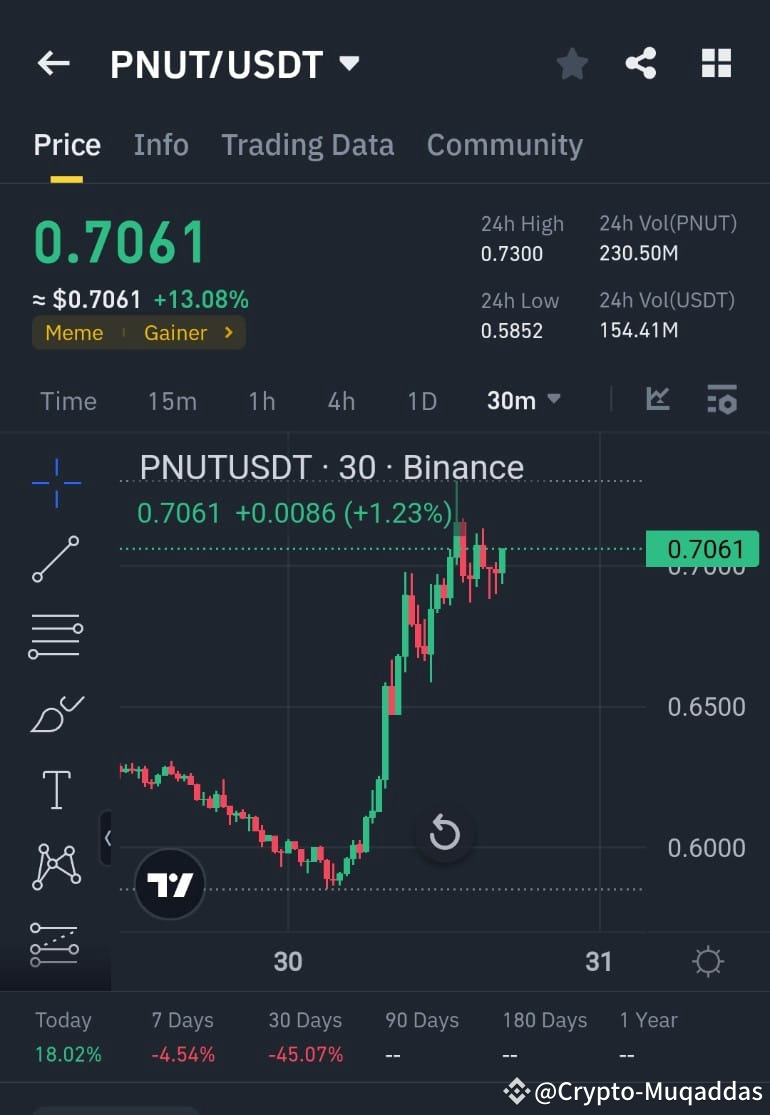Toggle PNUT/USDT as a favorite star
The width and height of the screenshot is (770, 1115).
[x=572, y=63]
